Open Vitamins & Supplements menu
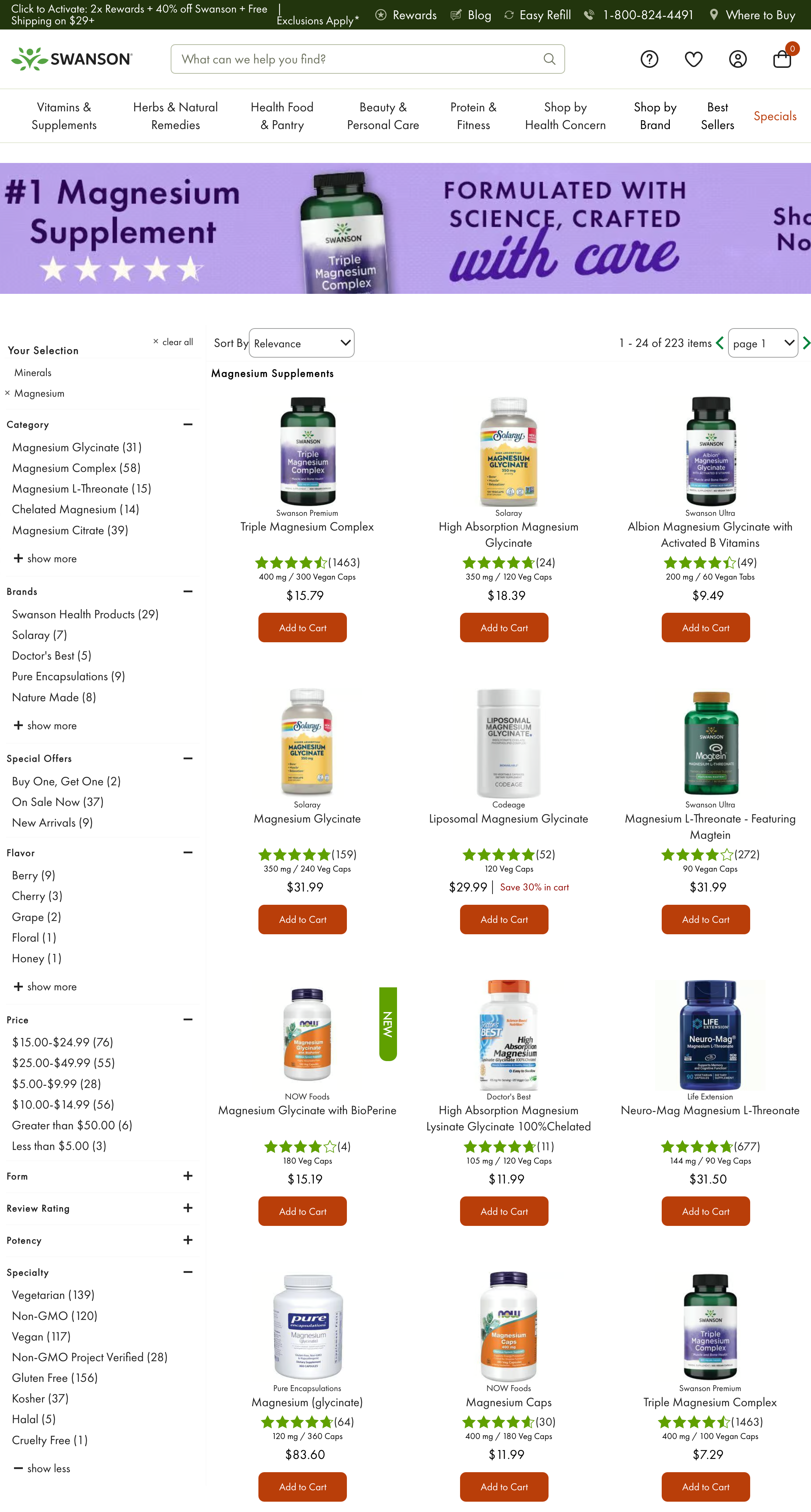 click(x=64, y=116)
